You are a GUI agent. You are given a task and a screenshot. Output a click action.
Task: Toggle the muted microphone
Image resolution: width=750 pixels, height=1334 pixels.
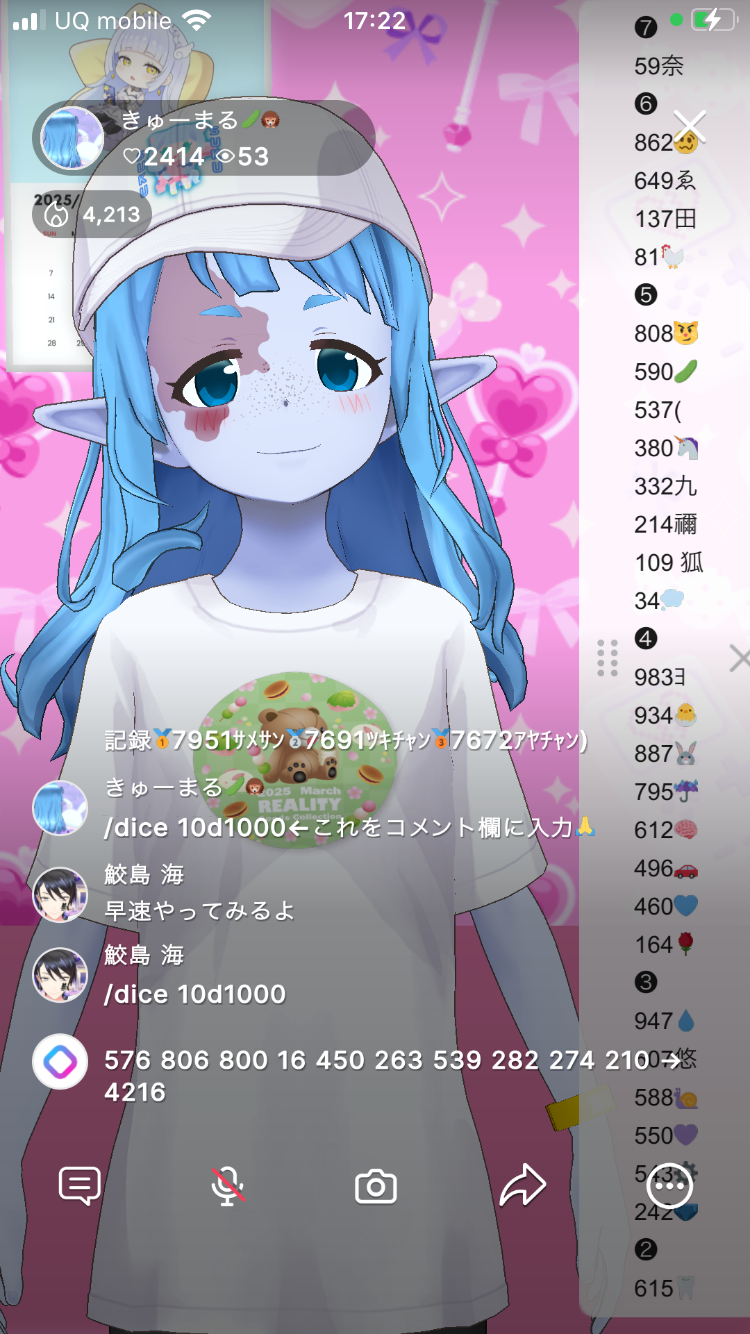pyautogui.click(x=228, y=1186)
